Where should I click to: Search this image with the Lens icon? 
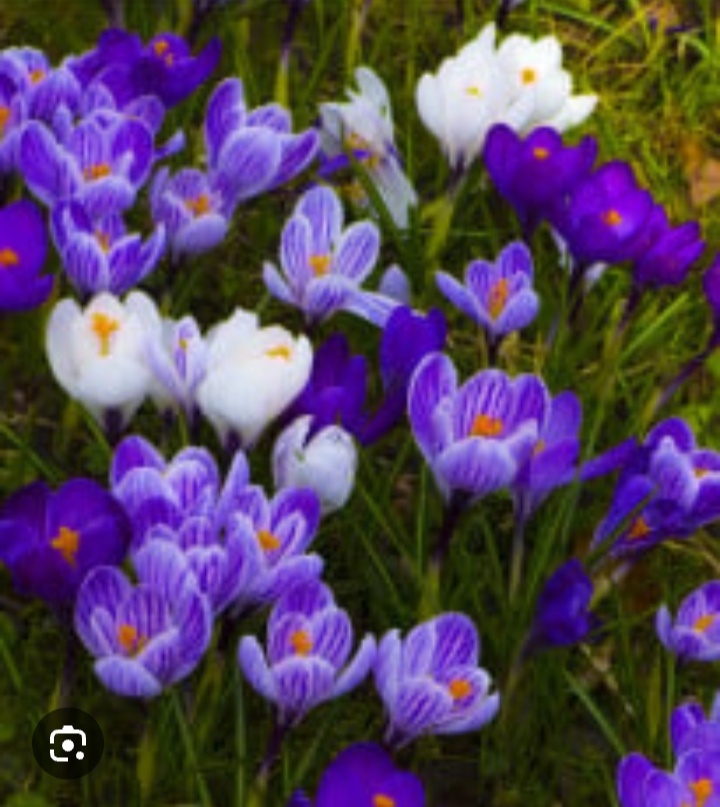(x=68, y=743)
